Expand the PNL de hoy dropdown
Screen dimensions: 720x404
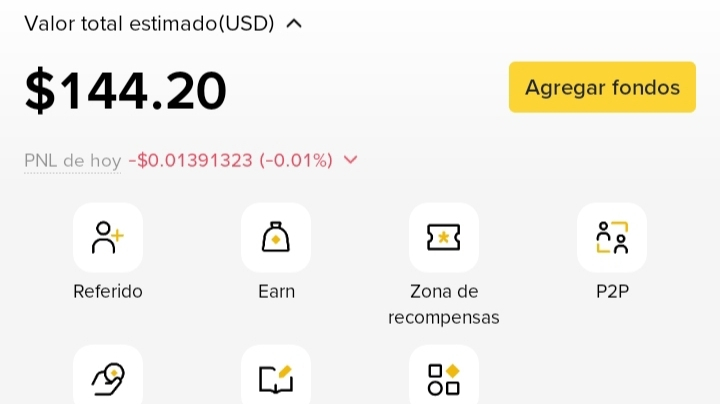pos(350,160)
